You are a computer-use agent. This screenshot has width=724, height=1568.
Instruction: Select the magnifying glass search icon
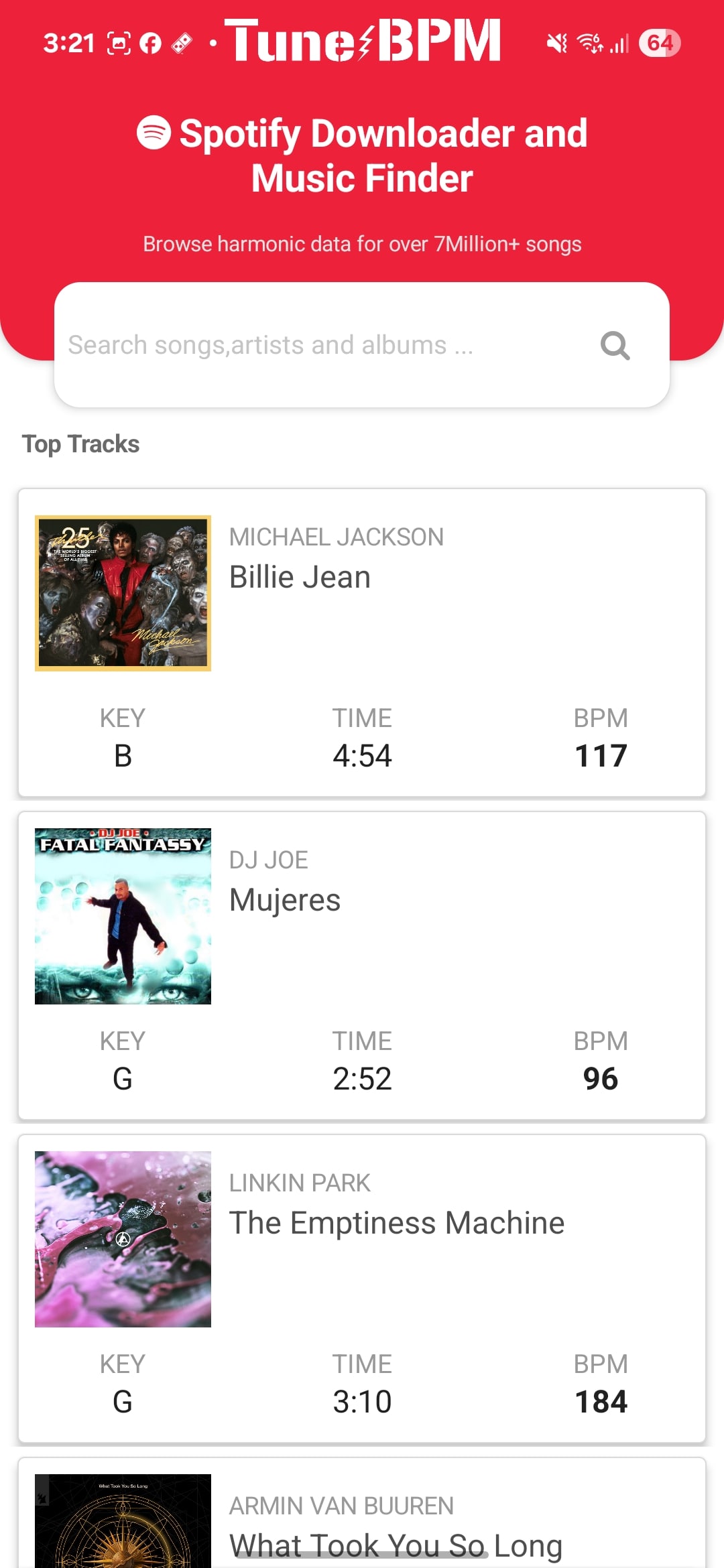point(615,345)
